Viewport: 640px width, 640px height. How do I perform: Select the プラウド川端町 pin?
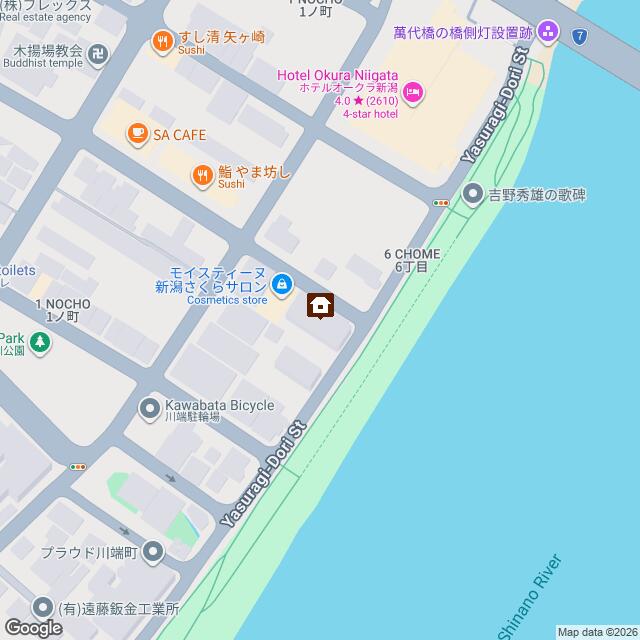click(x=152, y=550)
